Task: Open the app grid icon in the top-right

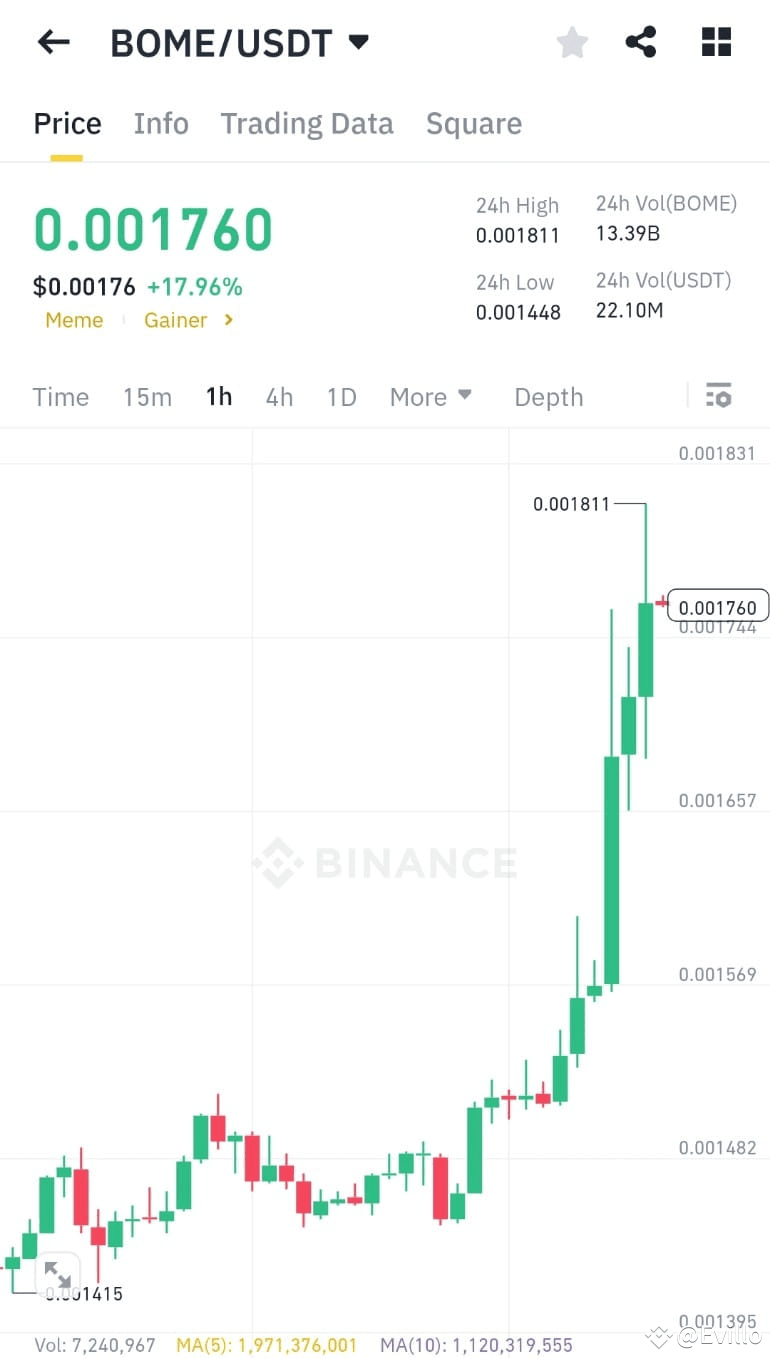Action: (716, 42)
